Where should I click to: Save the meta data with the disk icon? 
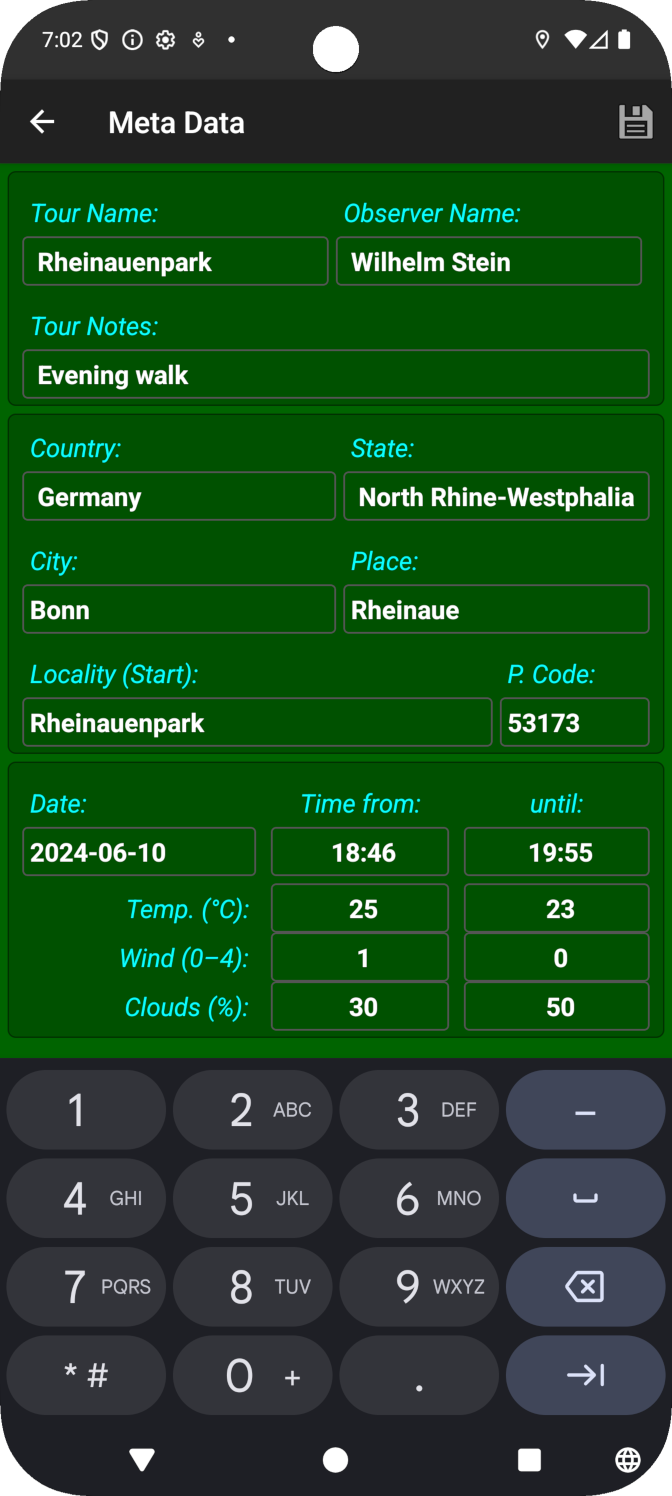(x=635, y=122)
